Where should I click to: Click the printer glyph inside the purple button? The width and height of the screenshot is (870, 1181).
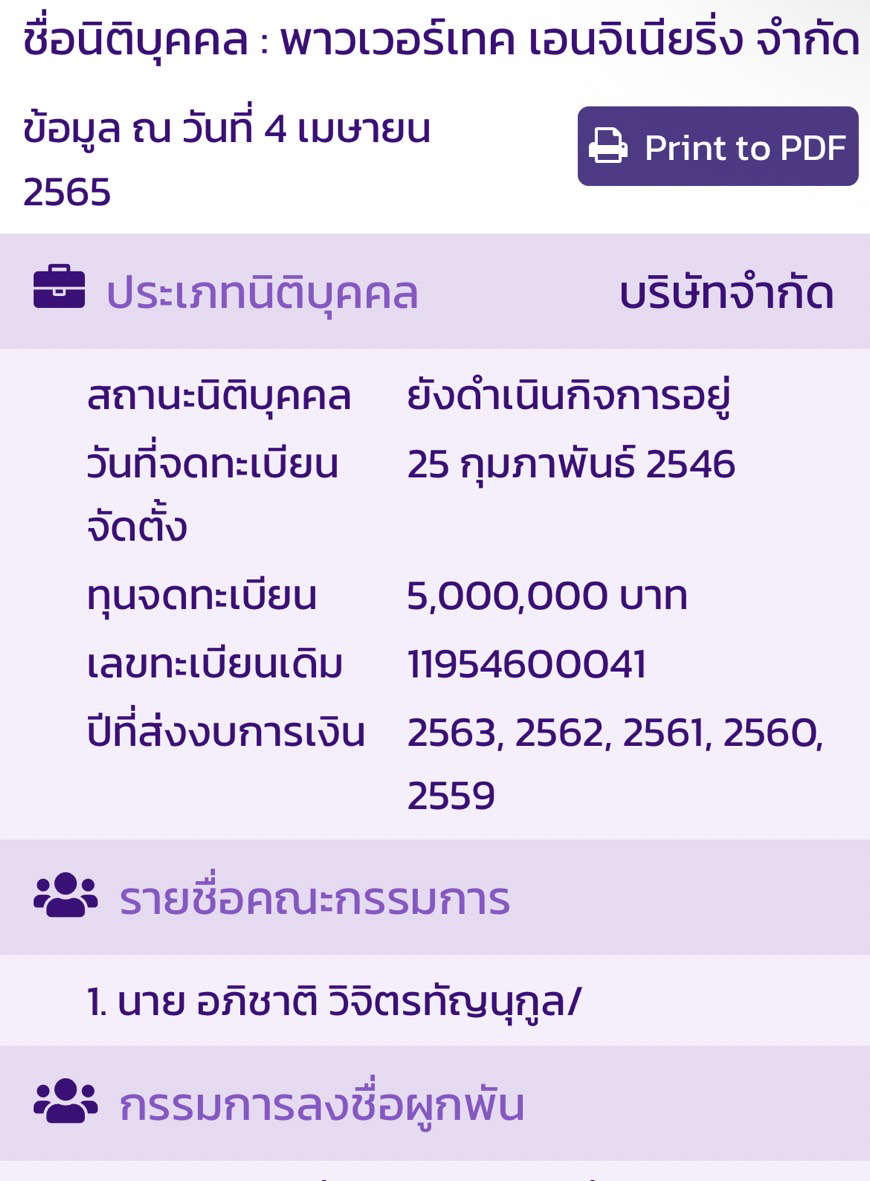coord(607,147)
